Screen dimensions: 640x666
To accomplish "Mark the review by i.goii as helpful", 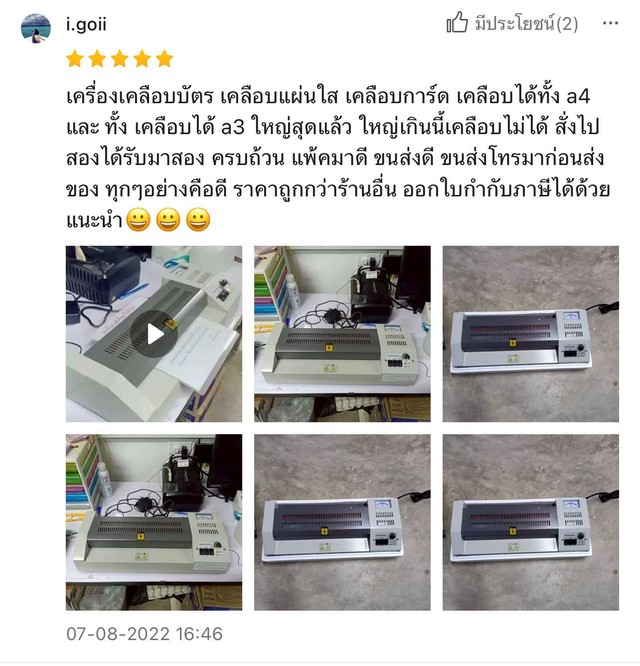I will [x=459, y=23].
